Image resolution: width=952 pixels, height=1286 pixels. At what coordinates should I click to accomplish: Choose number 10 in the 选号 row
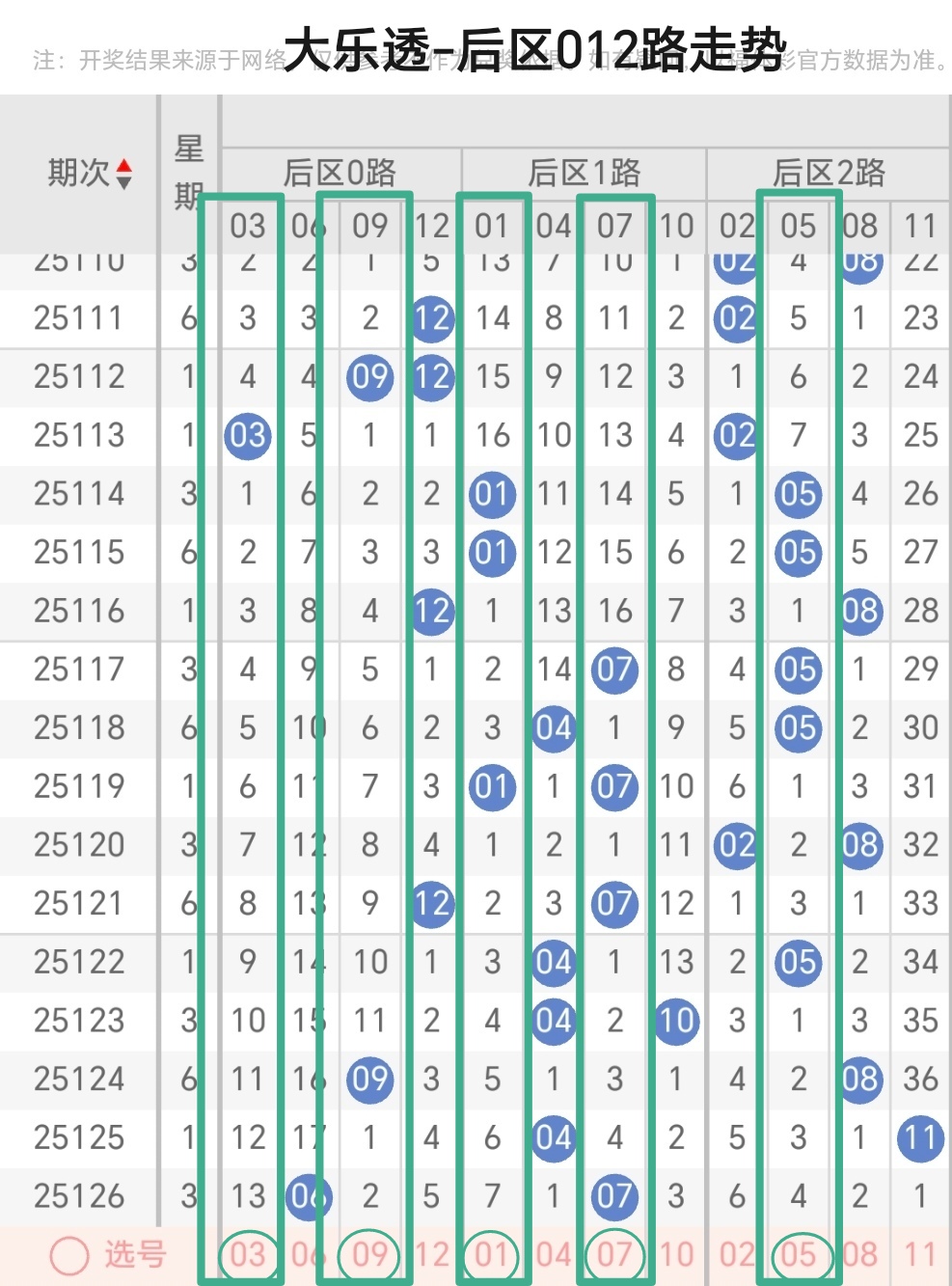(x=676, y=1254)
